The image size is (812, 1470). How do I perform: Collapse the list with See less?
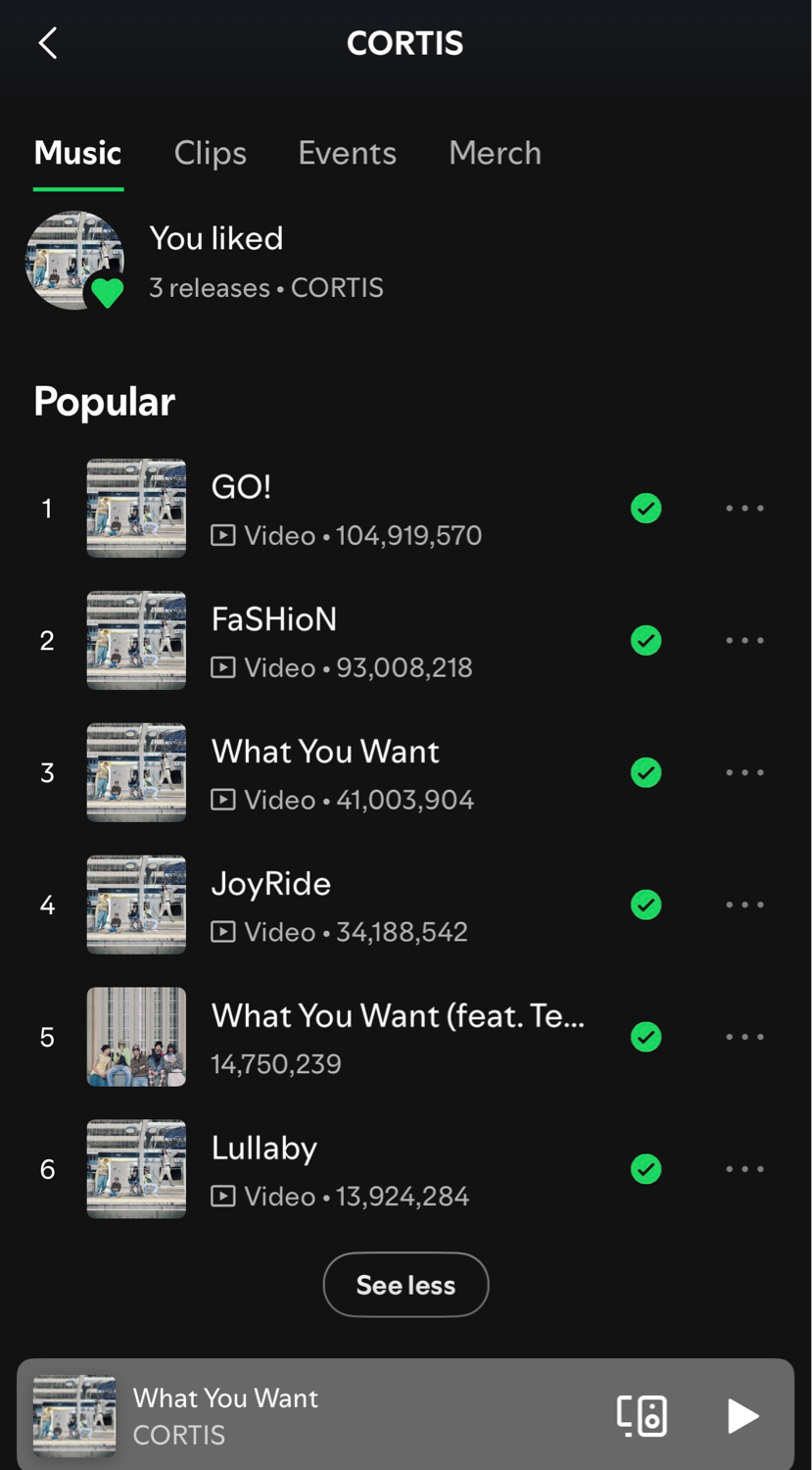tap(406, 1285)
